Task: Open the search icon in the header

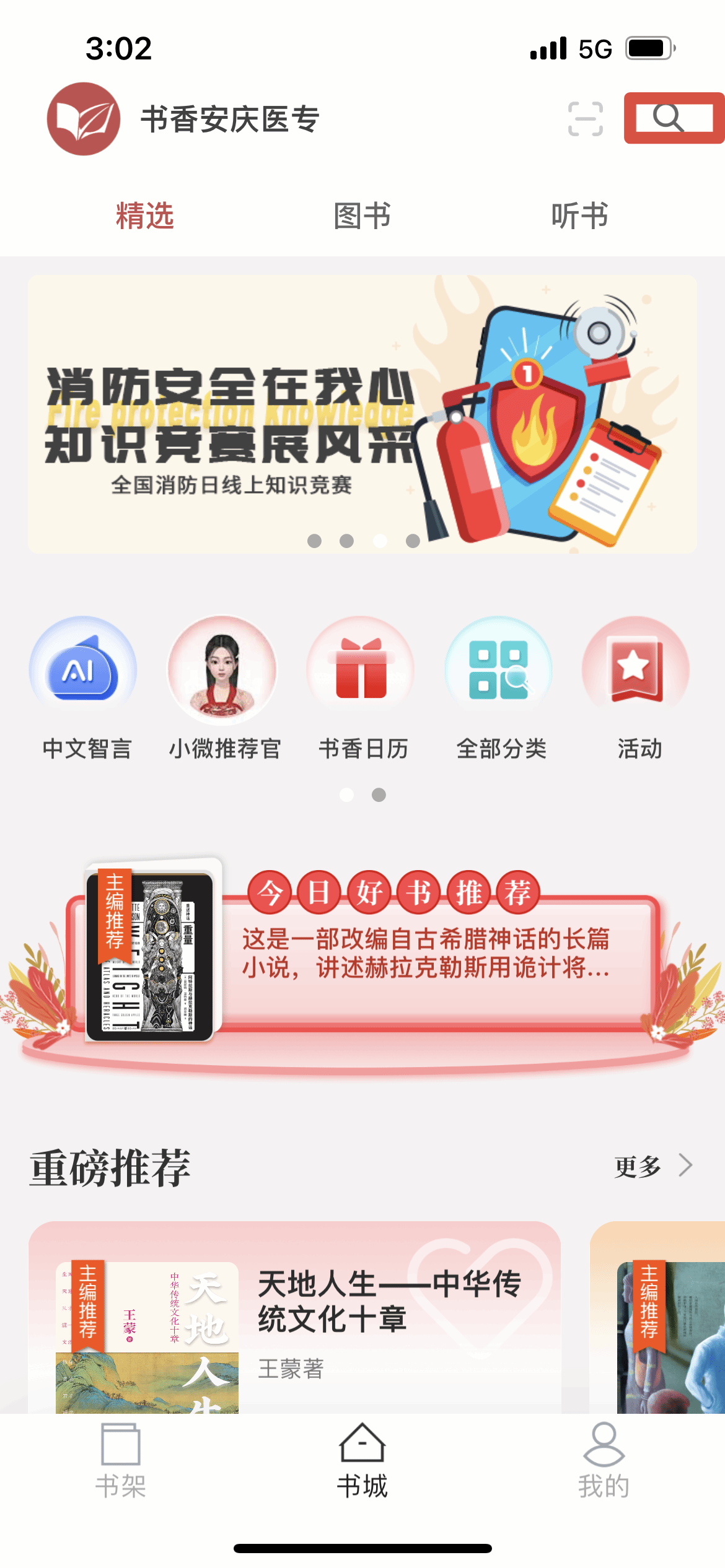Action: coord(669,118)
